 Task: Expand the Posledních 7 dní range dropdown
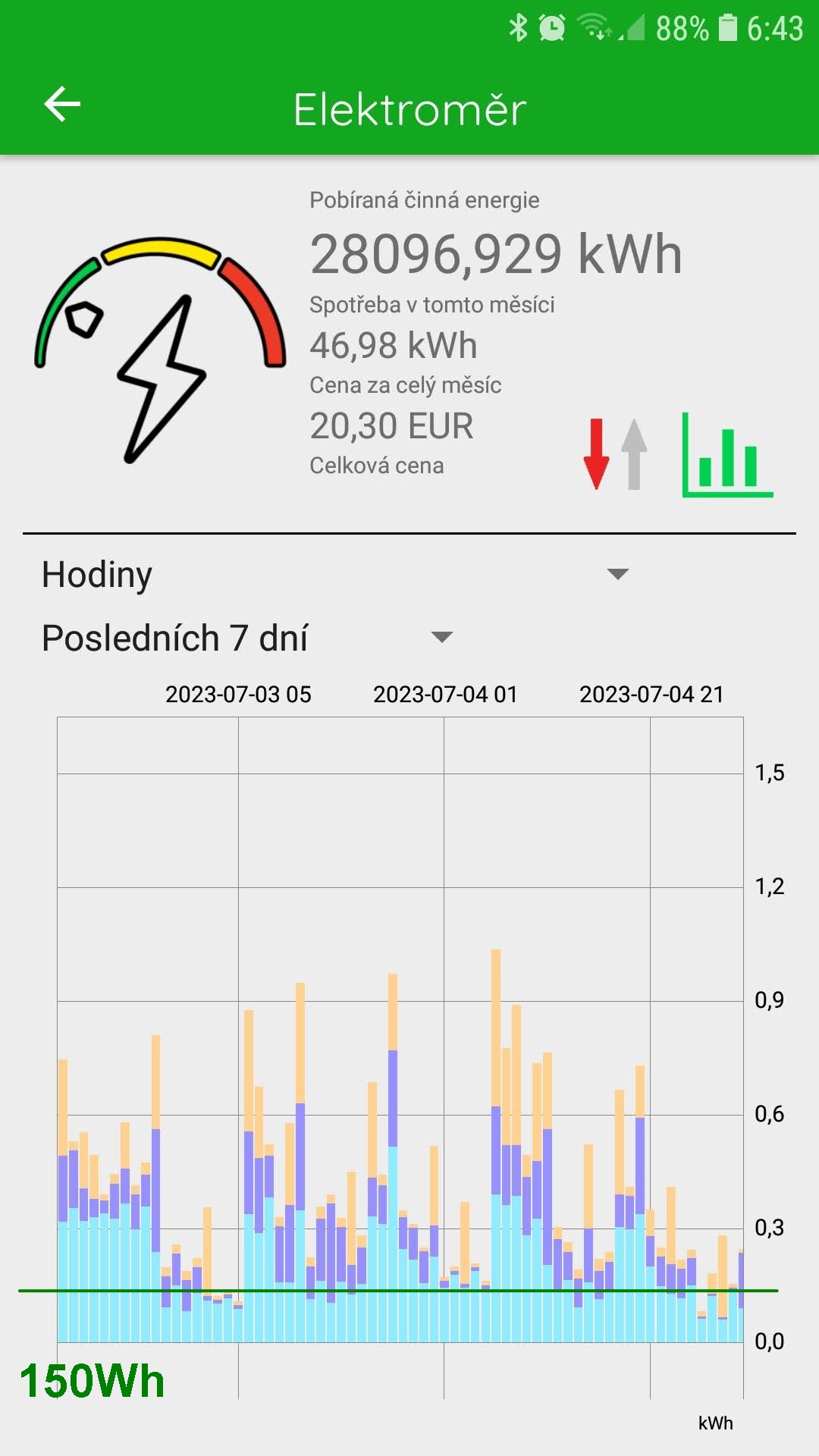(247, 638)
